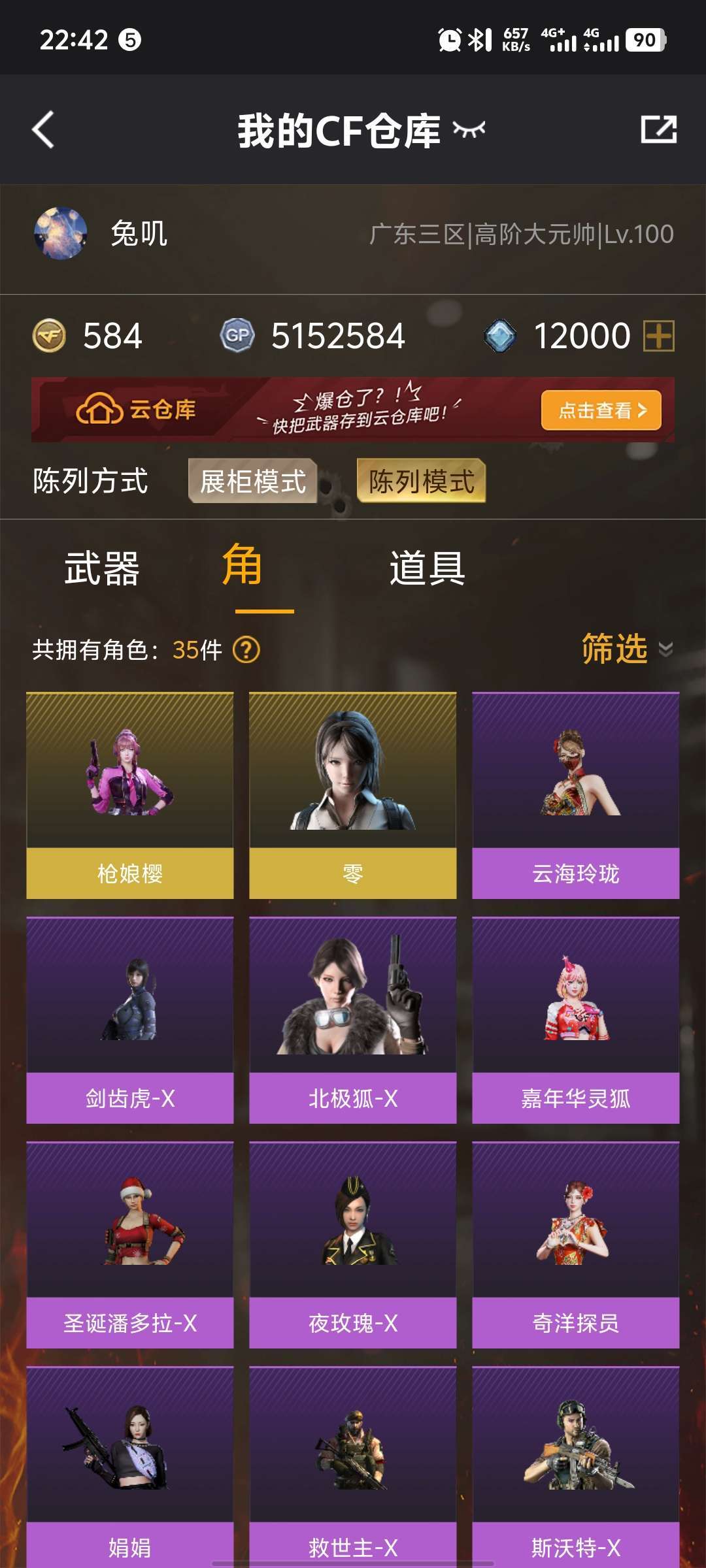The width and height of the screenshot is (706, 1568).
Task: Select the 圣诞潘多拉-X character card
Action: pos(130,1245)
